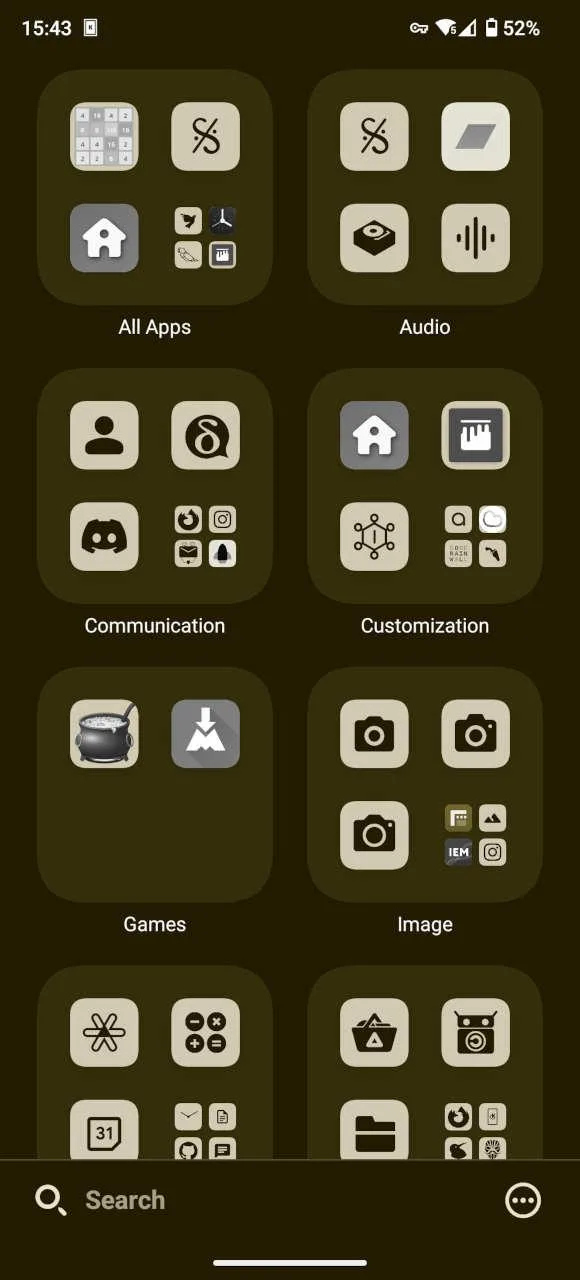Screen dimensions: 580x1280
Task: Open the three-dot more options button
Action: (523, 1200)
